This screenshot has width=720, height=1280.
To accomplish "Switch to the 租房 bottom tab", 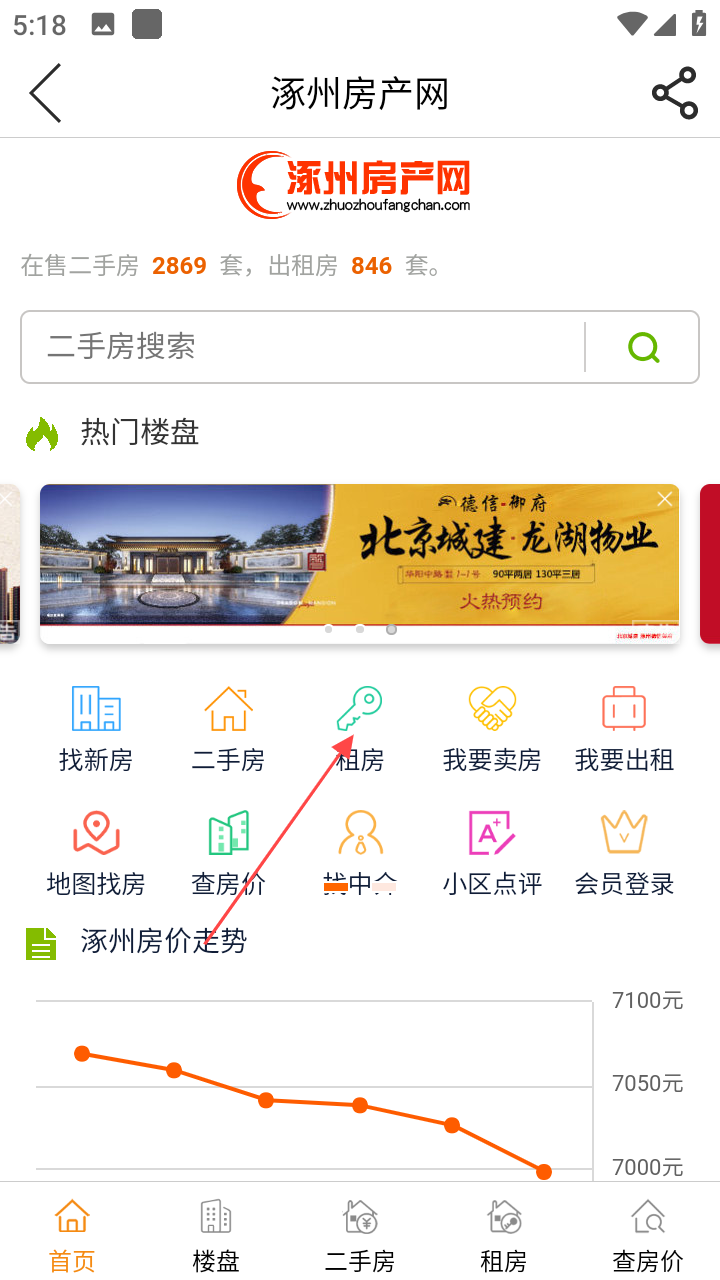I will pos(504,1235).
